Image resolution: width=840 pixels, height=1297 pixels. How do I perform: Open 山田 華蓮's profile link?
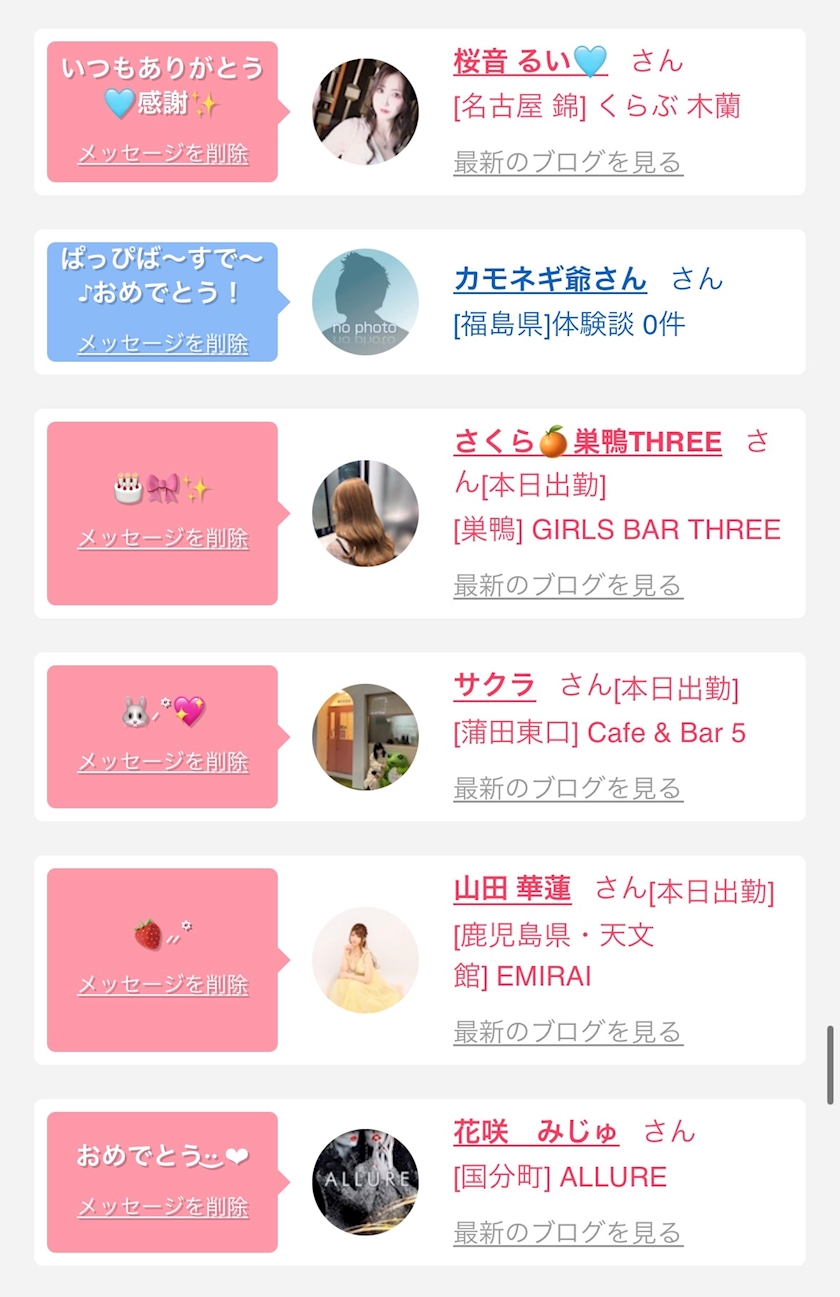[x=512, y=888]
